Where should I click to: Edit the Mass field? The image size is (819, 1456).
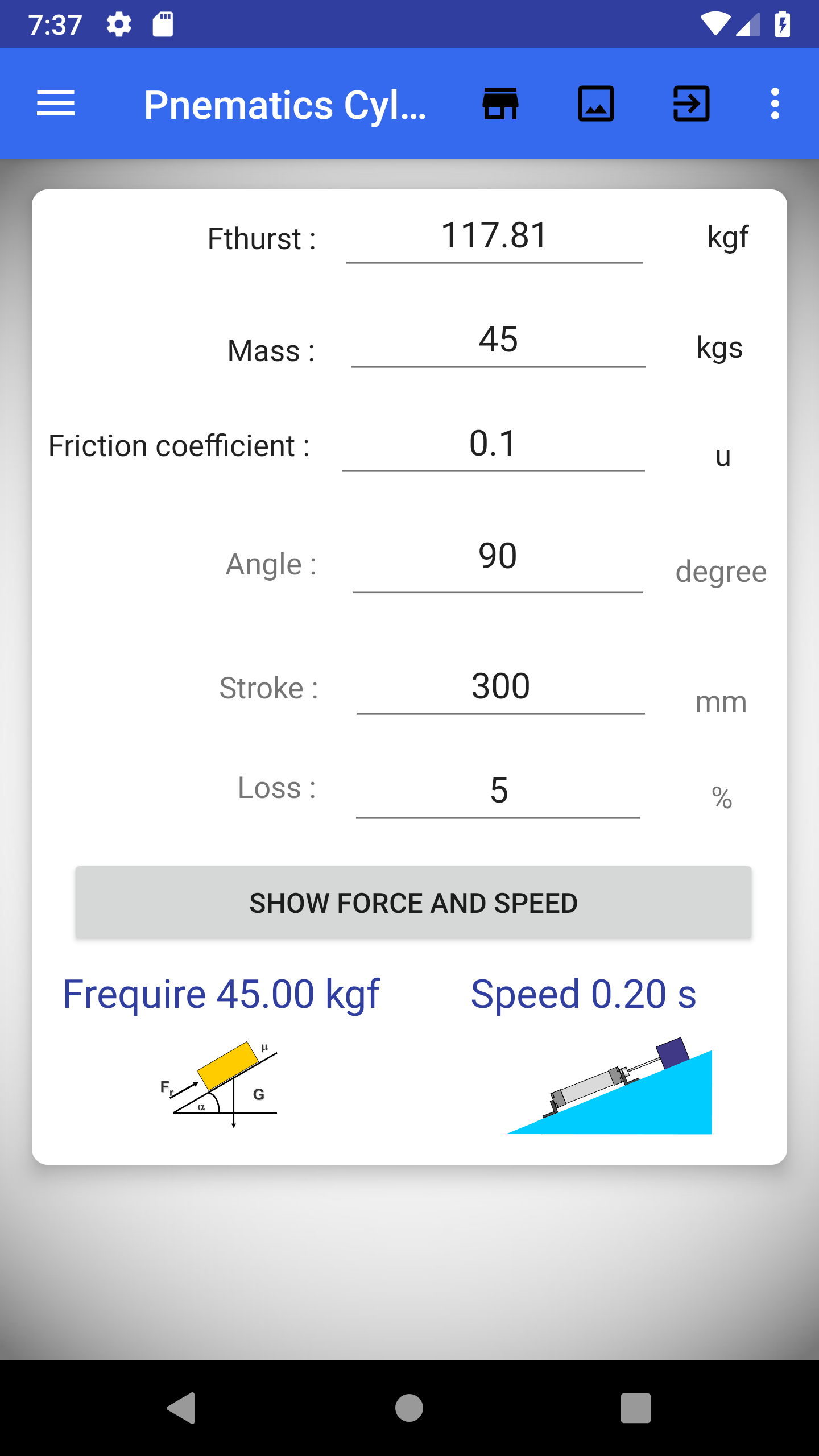(498, 340)
